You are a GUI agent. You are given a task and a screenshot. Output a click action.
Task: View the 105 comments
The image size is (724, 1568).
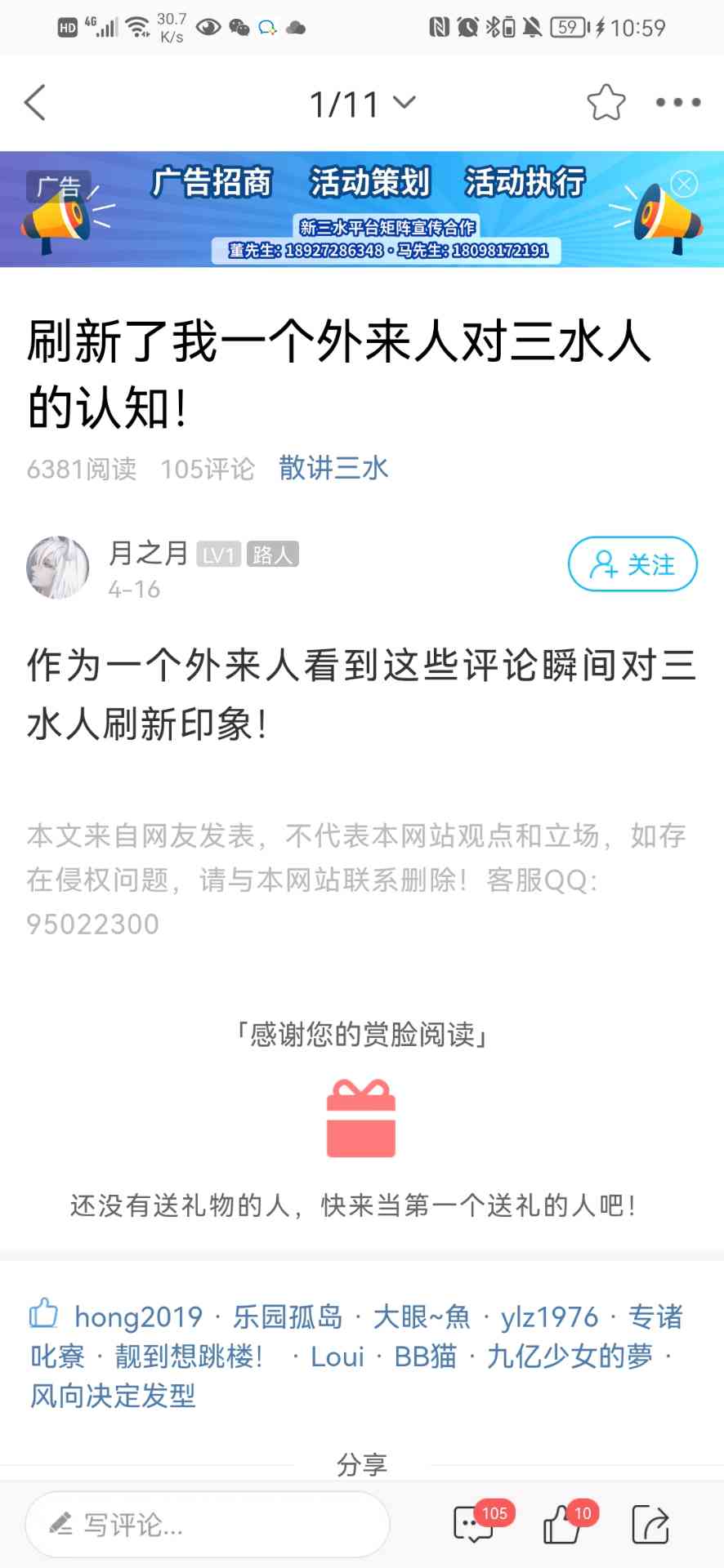(474, 1524)
